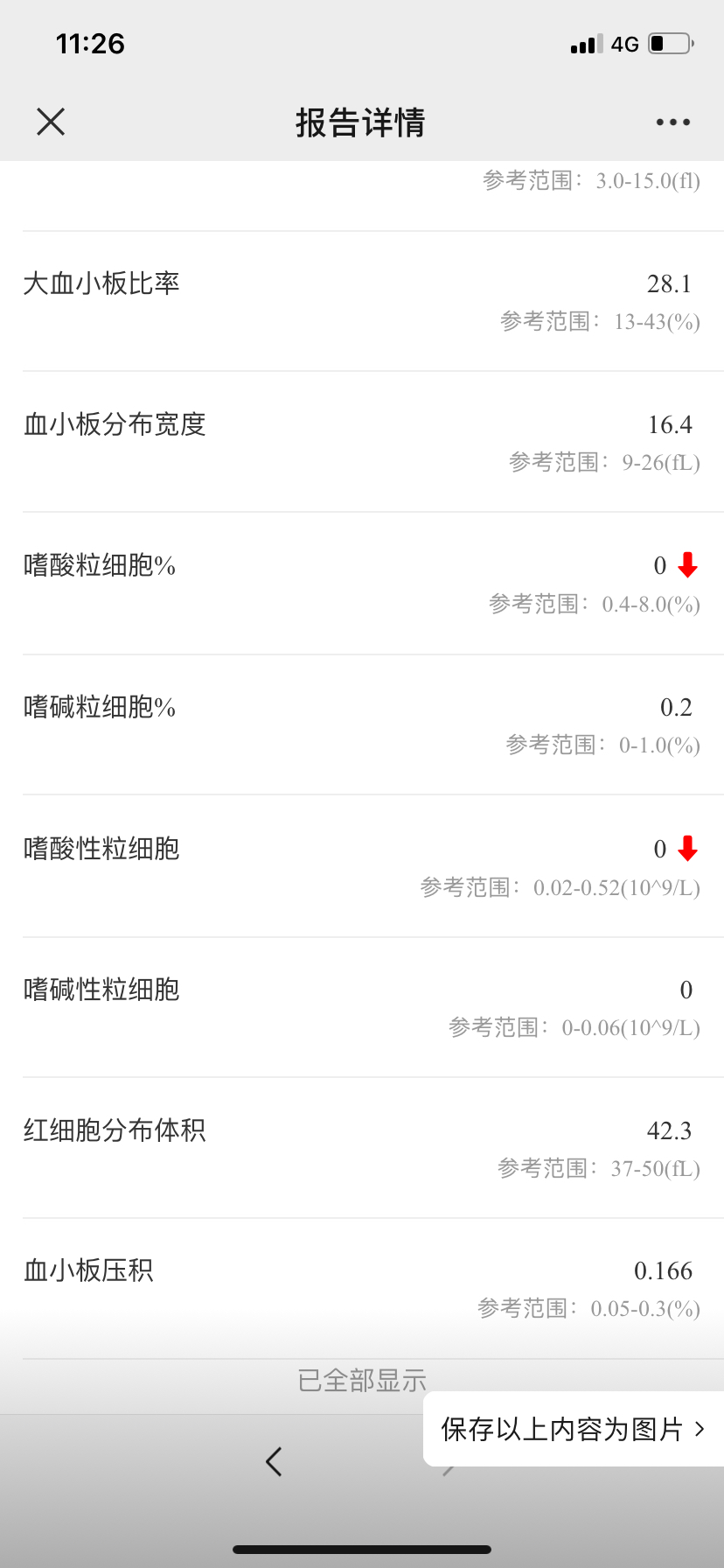Go back with the bottom left arrow
This screenshot has width=724, height=1568.
pyautogui.click(x=274, y=1461)
